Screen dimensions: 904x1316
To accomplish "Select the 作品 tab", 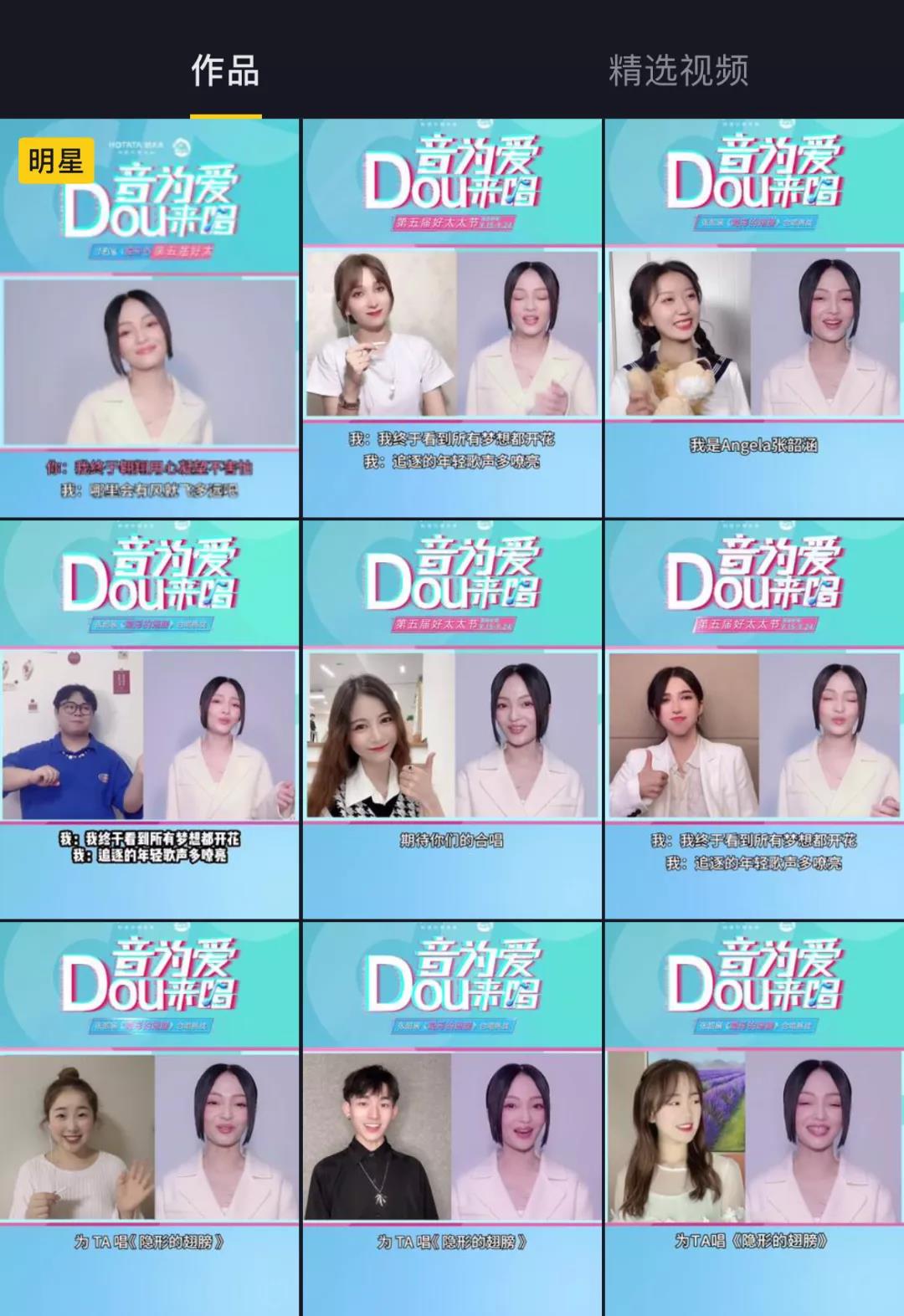I will click(225, 70).
